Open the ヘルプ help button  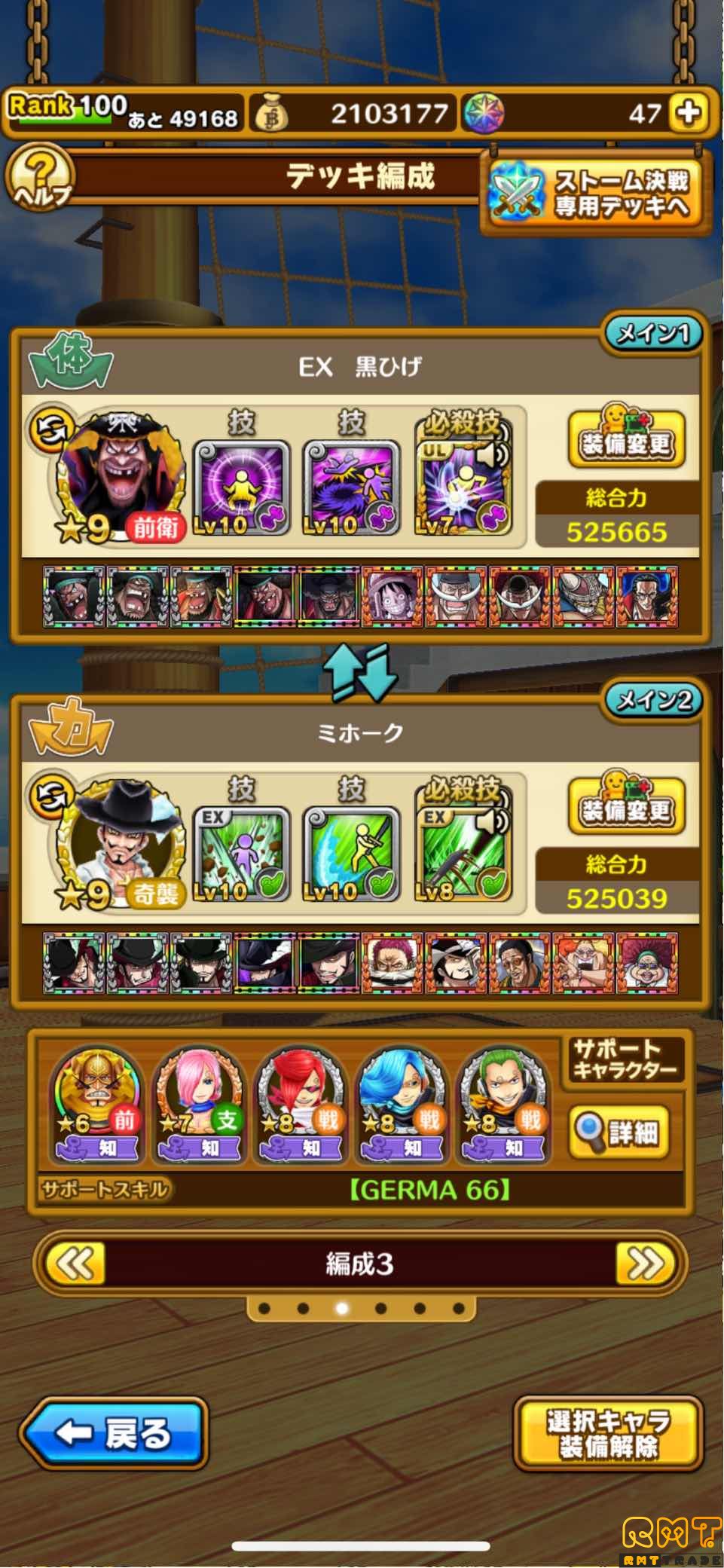[x=41, y=179]
